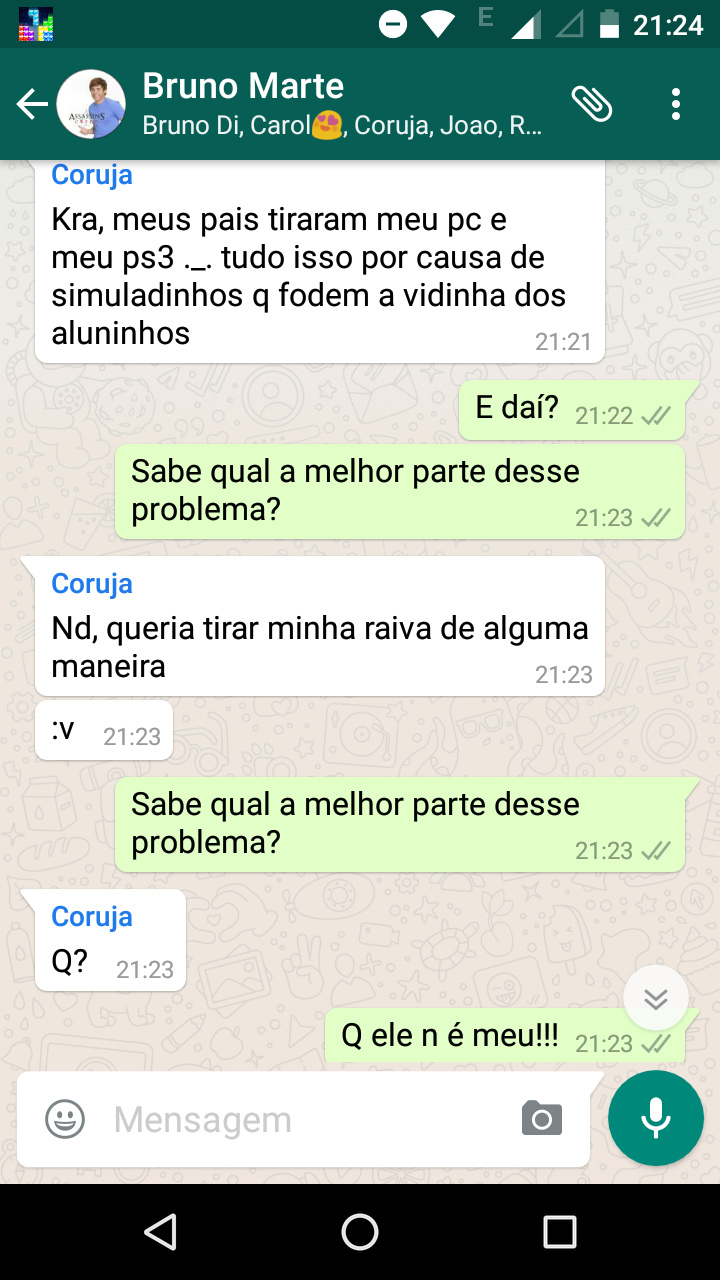Tap the voice message microphone
Image resolution: width=720 pixels, height=1280 pixels.
point(656,1118)
